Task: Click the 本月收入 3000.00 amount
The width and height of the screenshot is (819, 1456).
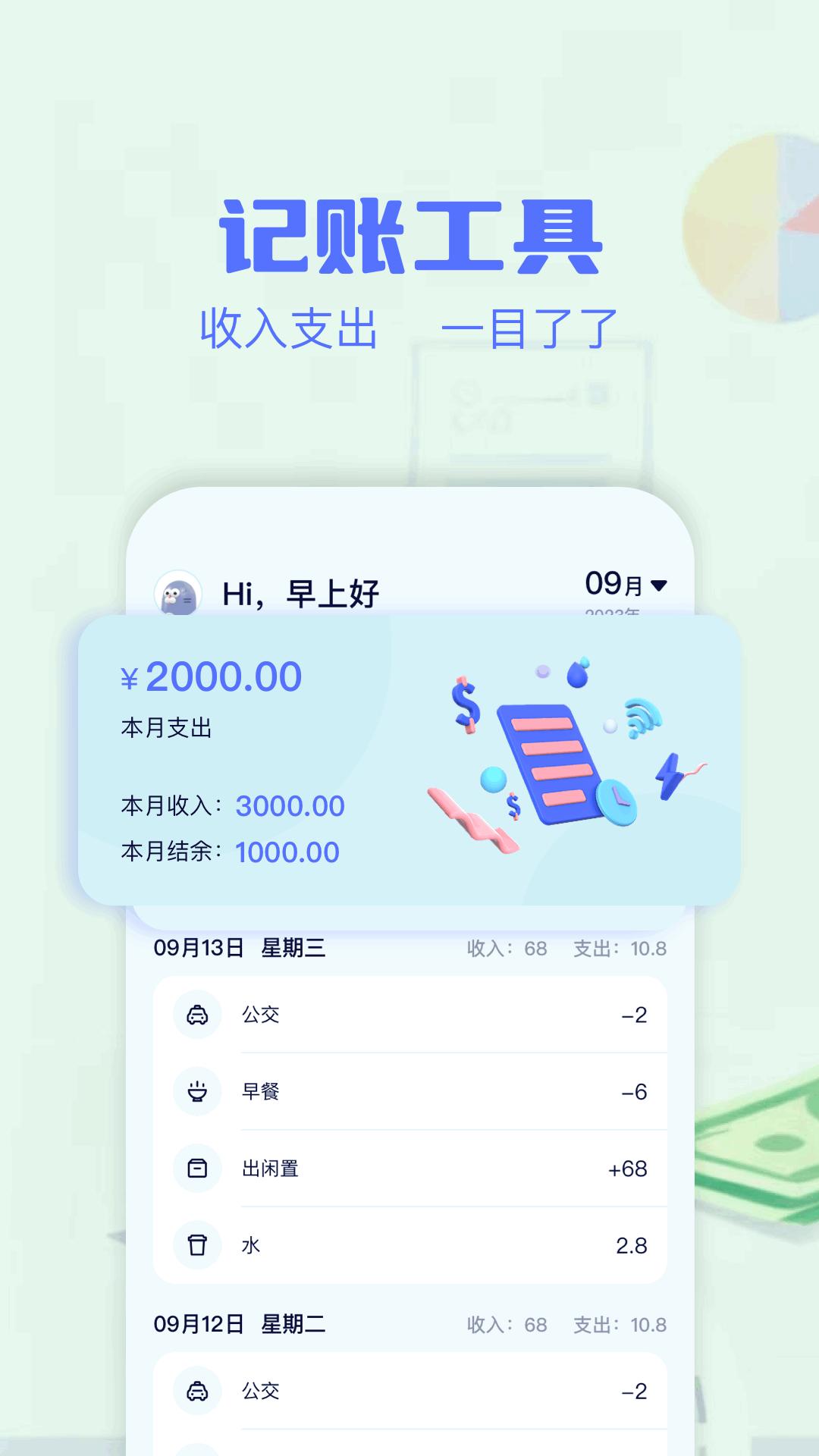Action: [289, 805]
